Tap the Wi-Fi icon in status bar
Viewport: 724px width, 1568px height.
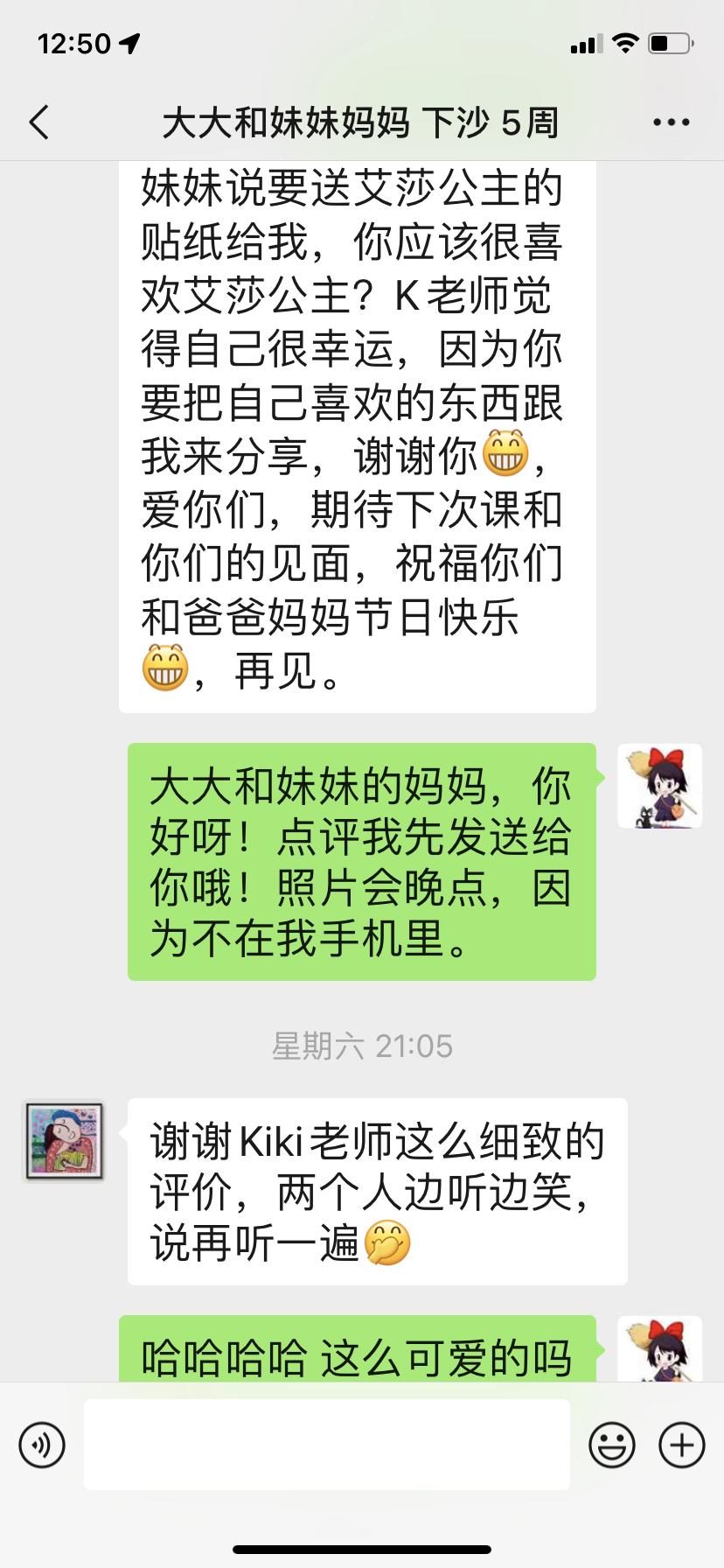click(625, 41)
